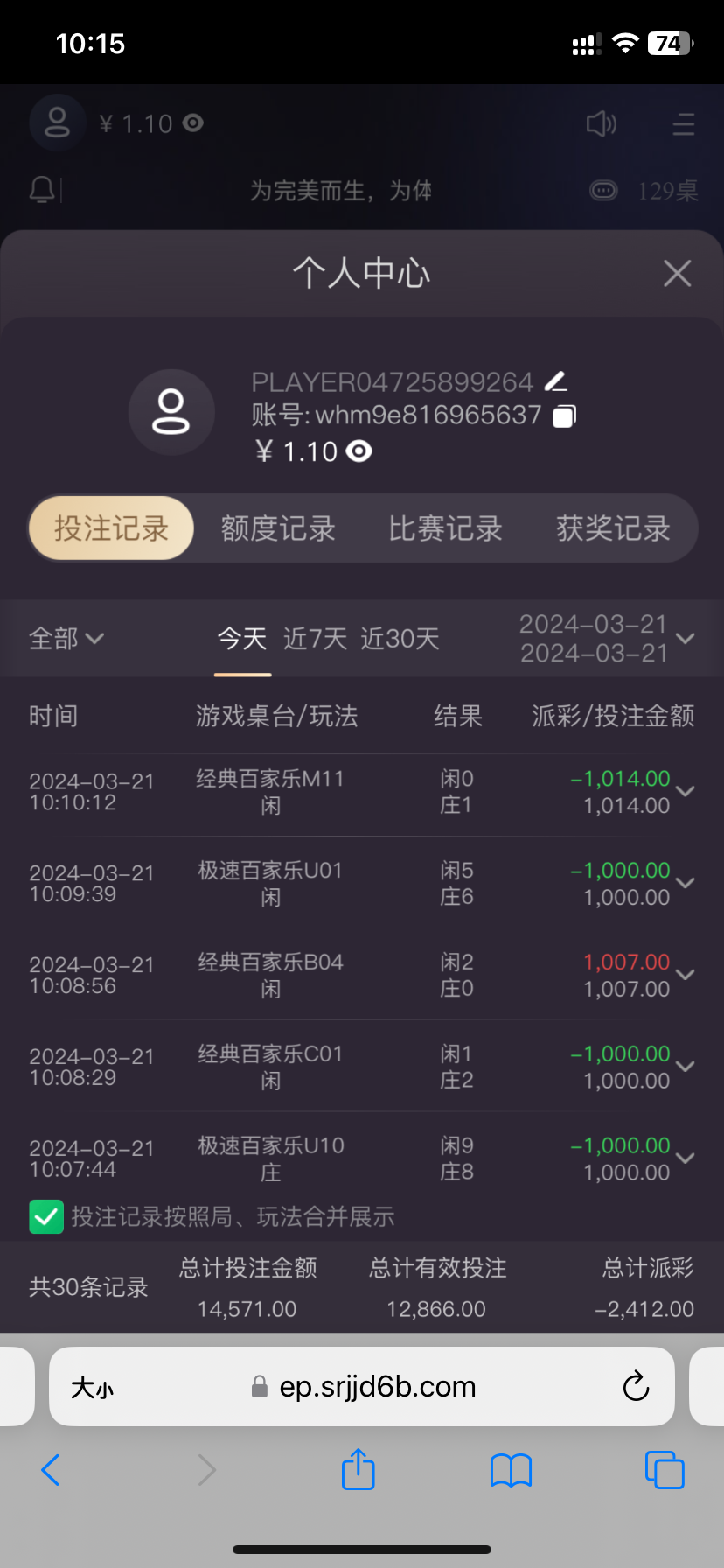
Task: Expand the 极速百家乐U10 record
Action: point(686,1159)
